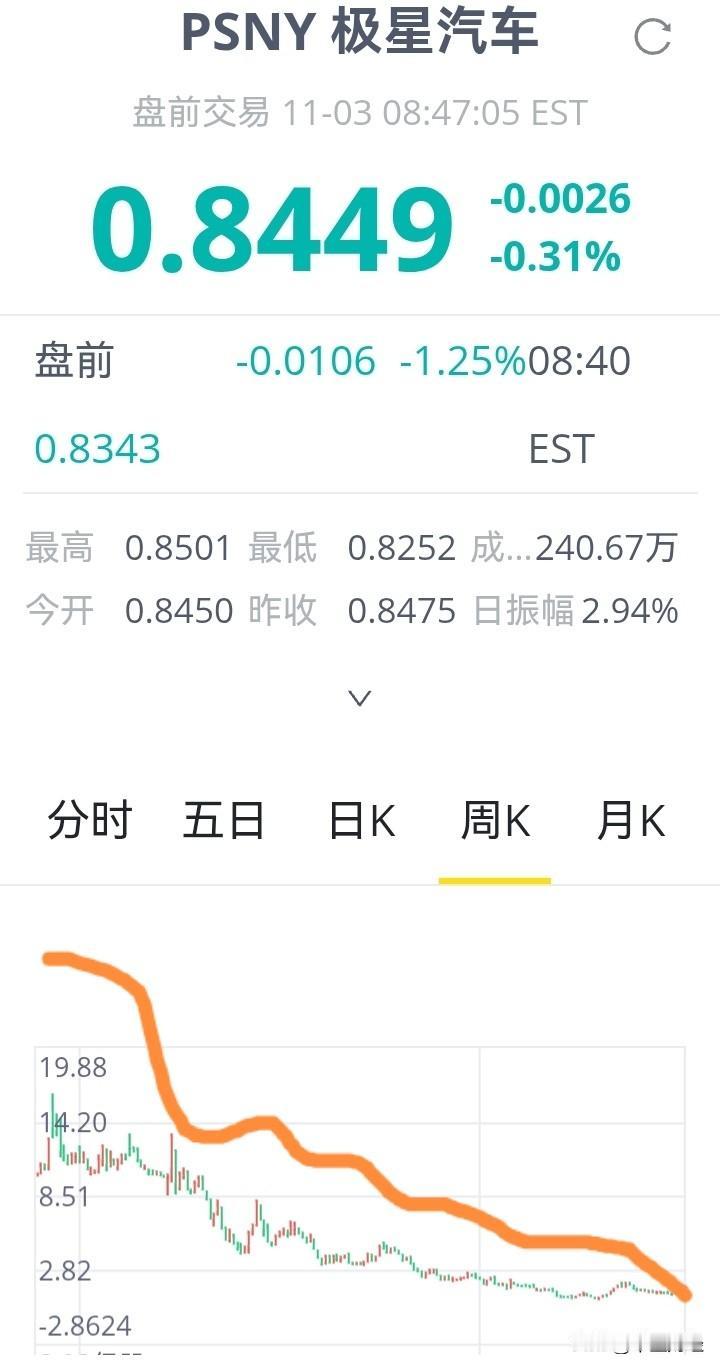Click the 盘前 pre-market price 0.8343
720x1369 pixels.
pyautogui.click(x=96, y=449)
